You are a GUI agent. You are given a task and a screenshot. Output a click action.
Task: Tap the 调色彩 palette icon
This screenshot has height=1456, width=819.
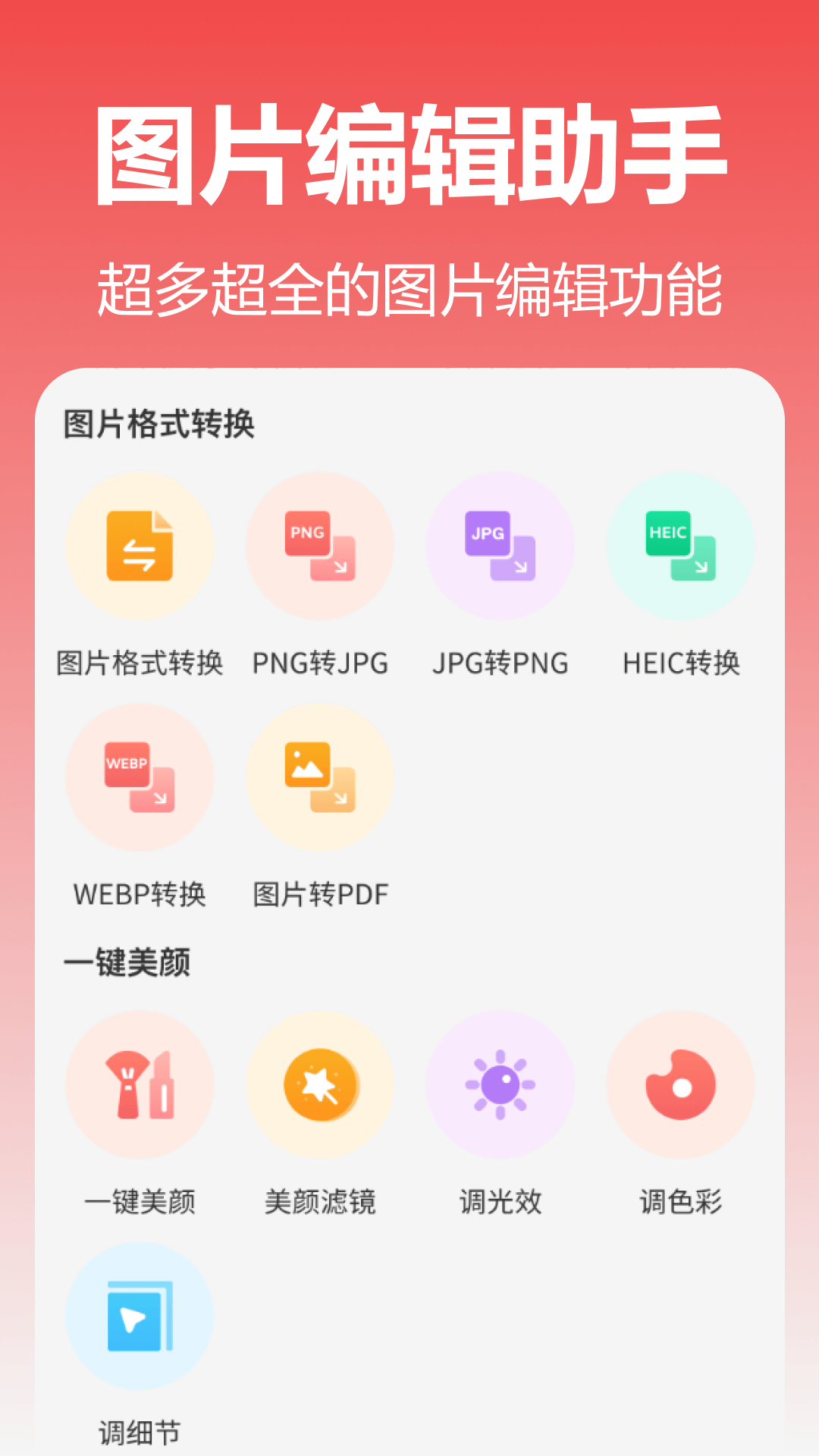(x=680, y=1086)
